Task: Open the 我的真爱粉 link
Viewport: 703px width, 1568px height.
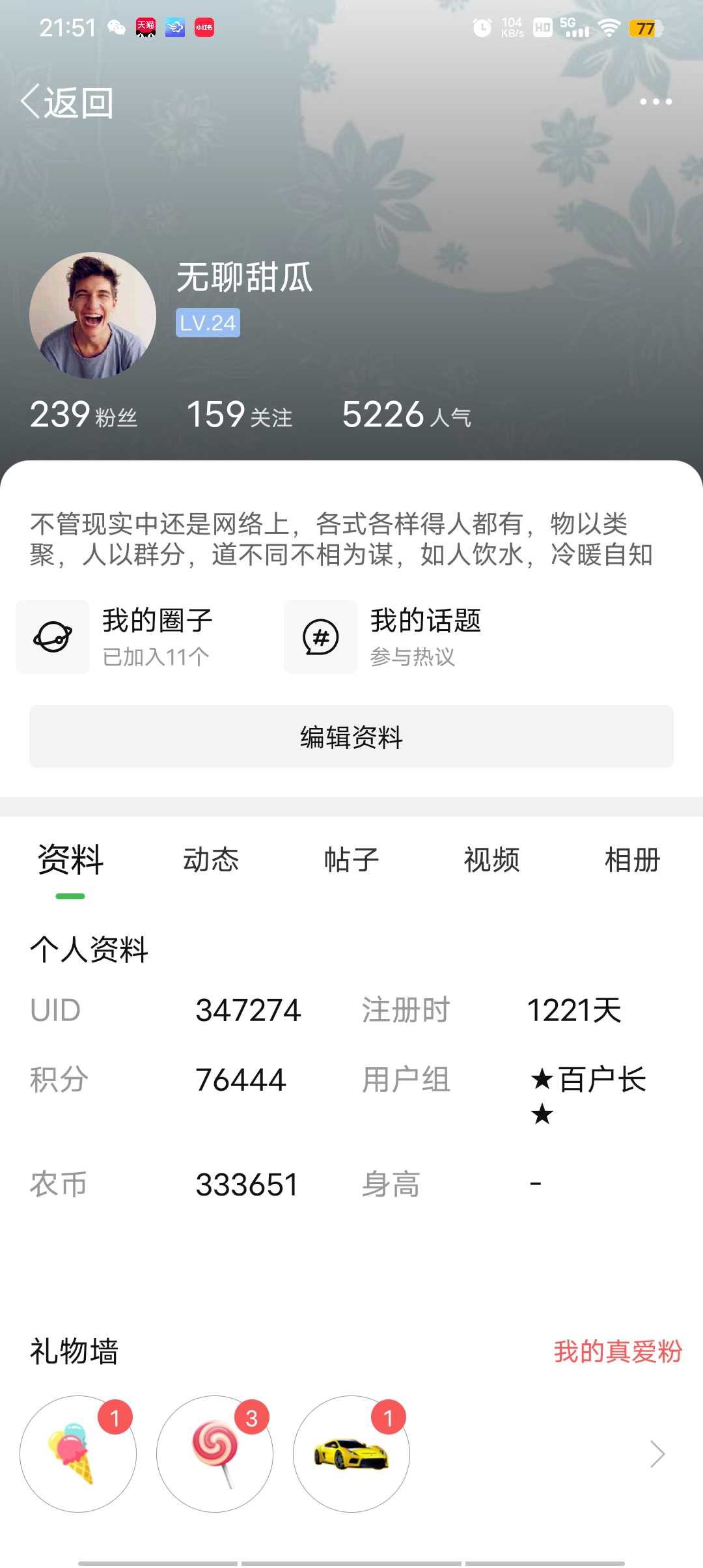Action: tap(618, 1351)
